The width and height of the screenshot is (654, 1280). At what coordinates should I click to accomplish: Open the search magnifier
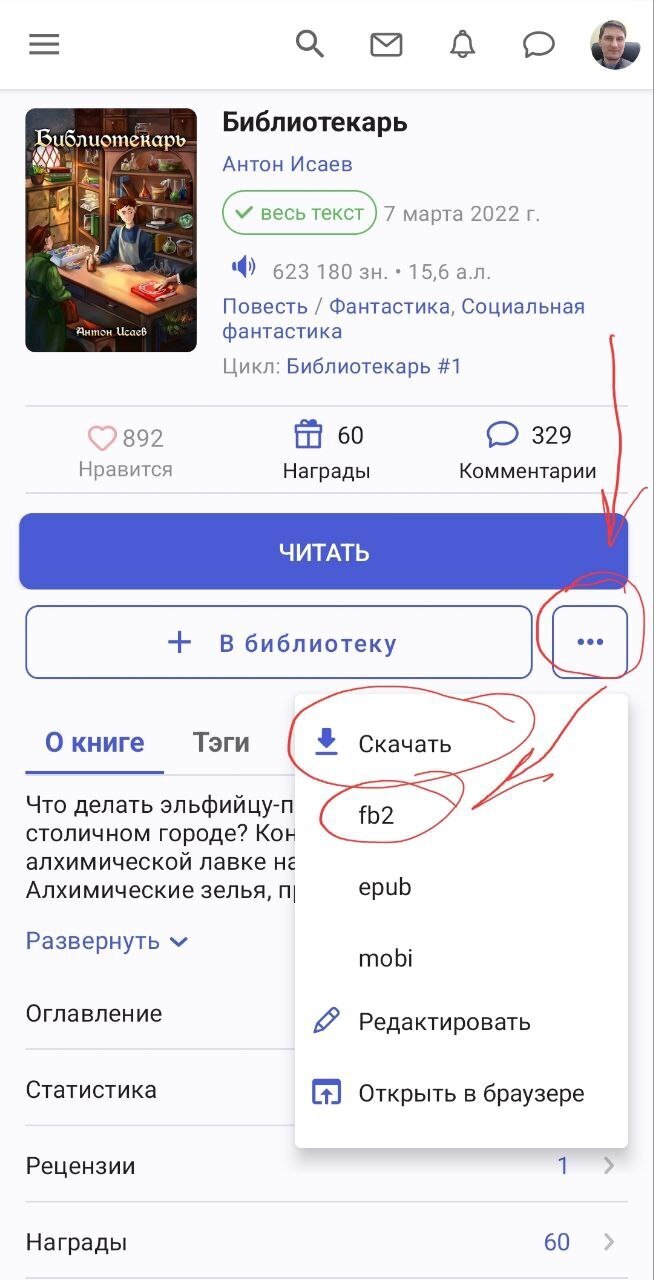310,44
